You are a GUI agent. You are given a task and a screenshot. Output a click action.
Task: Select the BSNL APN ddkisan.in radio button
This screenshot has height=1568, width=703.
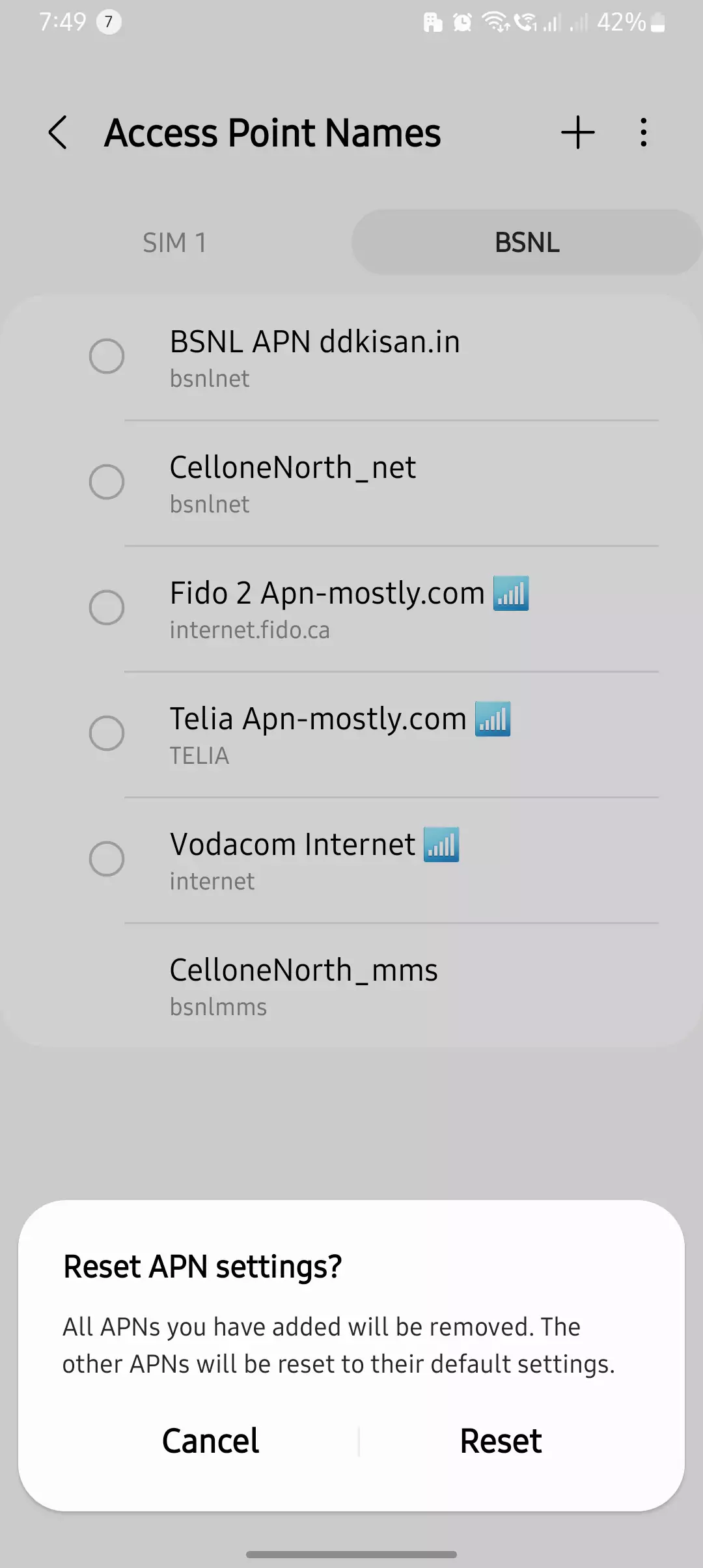click(107, 356)
